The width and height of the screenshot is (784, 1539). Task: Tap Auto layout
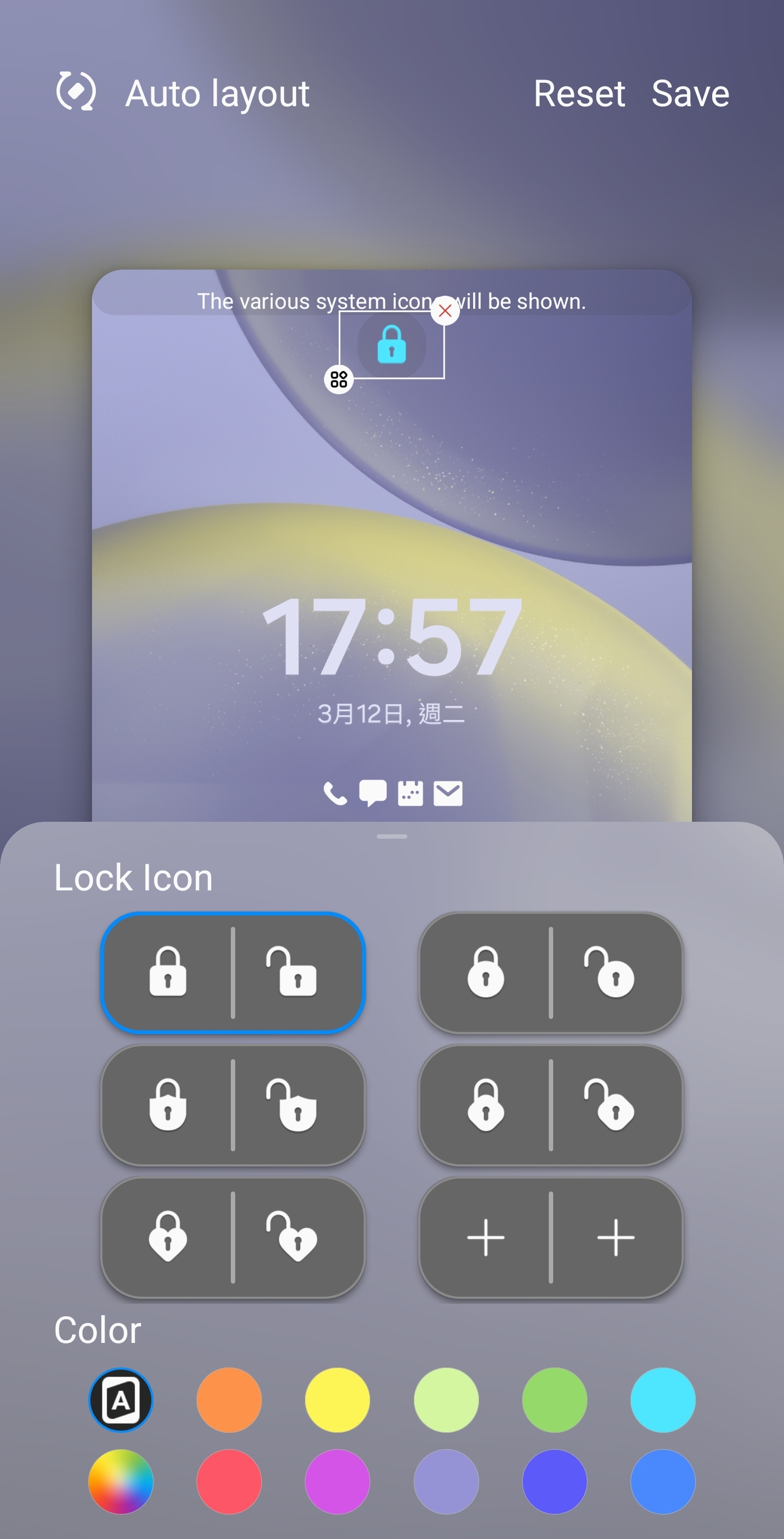(x=184, y=93)
